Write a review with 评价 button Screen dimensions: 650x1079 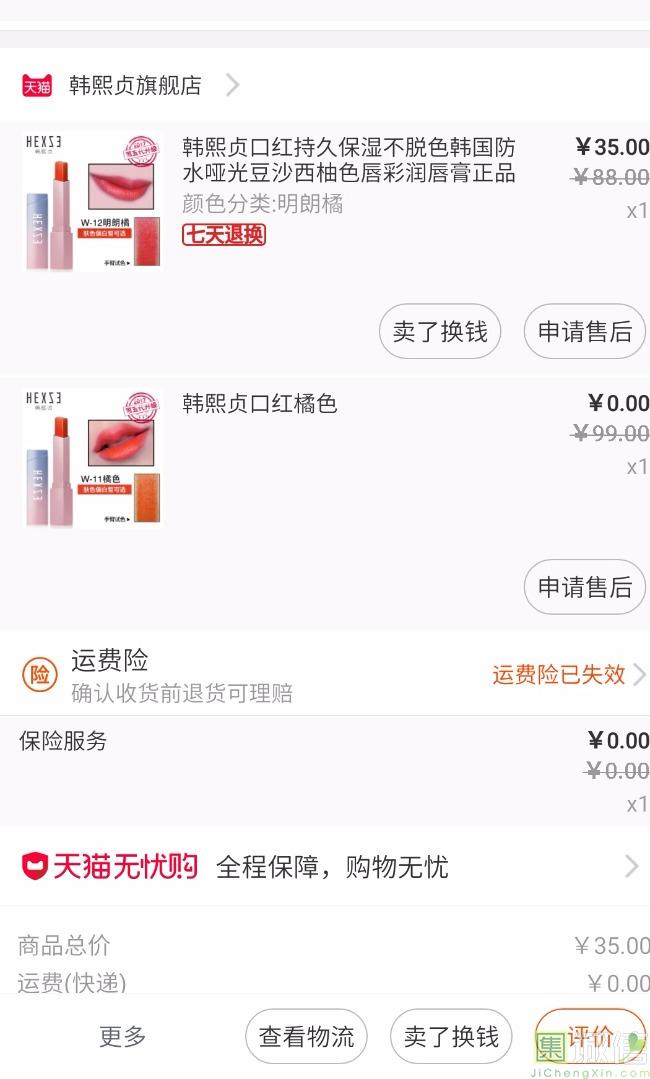(590, 1036)
